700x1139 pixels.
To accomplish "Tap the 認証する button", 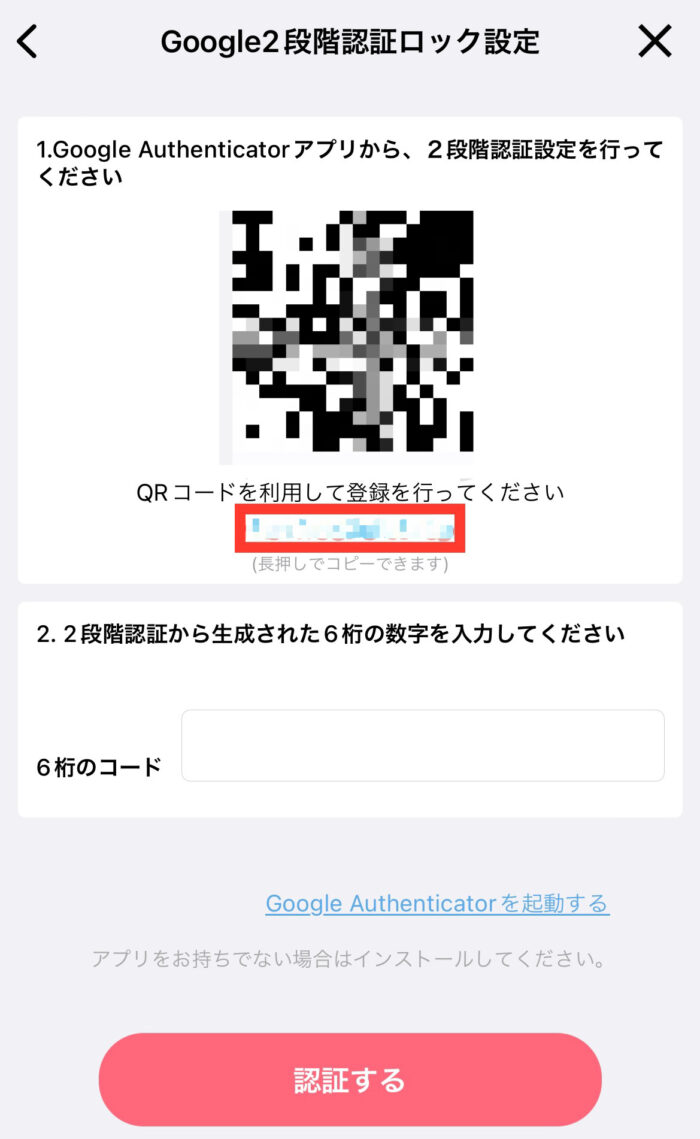I will (350, 1079).
